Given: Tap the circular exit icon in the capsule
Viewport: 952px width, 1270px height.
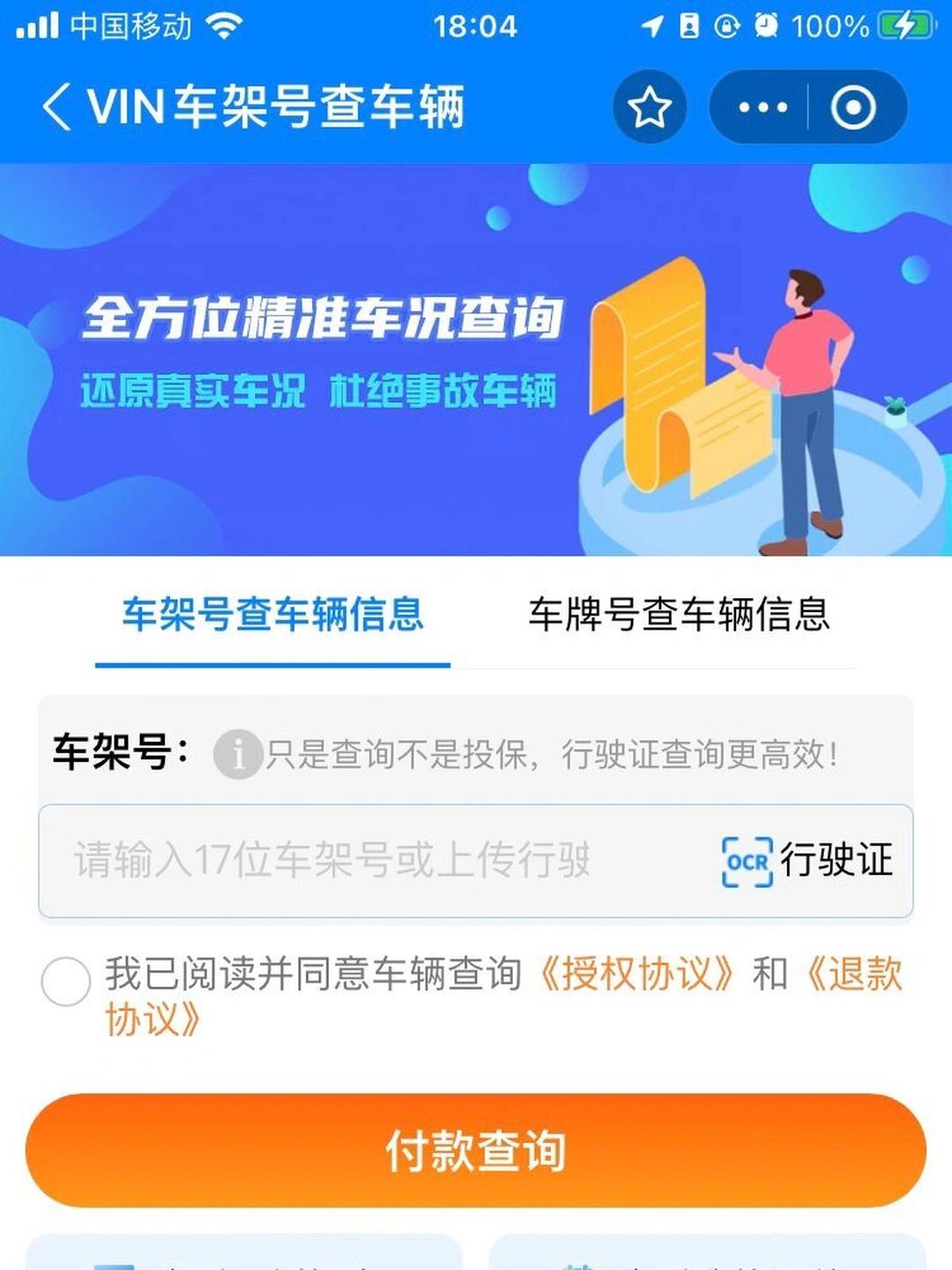Looking at the screenshot, I should [x=852, y=106].
